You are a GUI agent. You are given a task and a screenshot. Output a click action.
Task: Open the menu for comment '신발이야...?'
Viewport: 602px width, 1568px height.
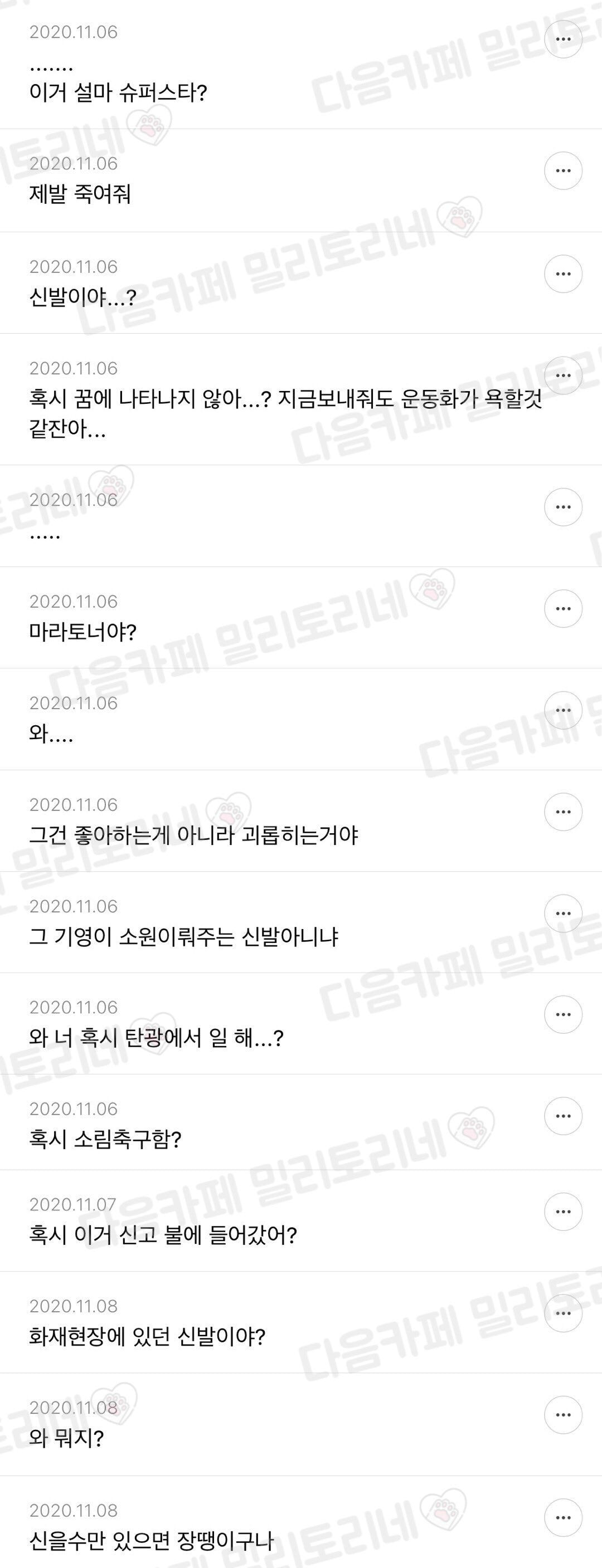(563, 274)
